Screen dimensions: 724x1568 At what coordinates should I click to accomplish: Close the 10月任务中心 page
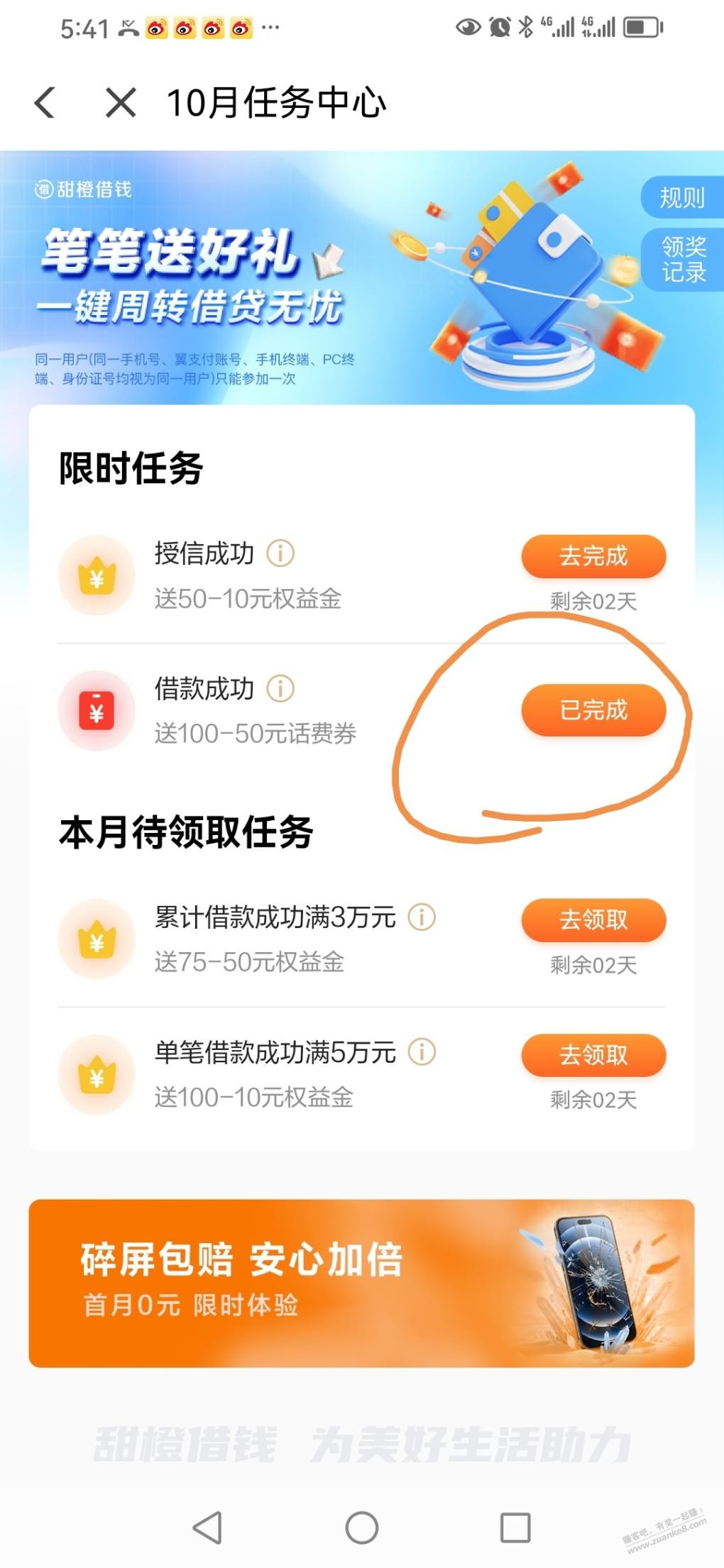(121, 102)
